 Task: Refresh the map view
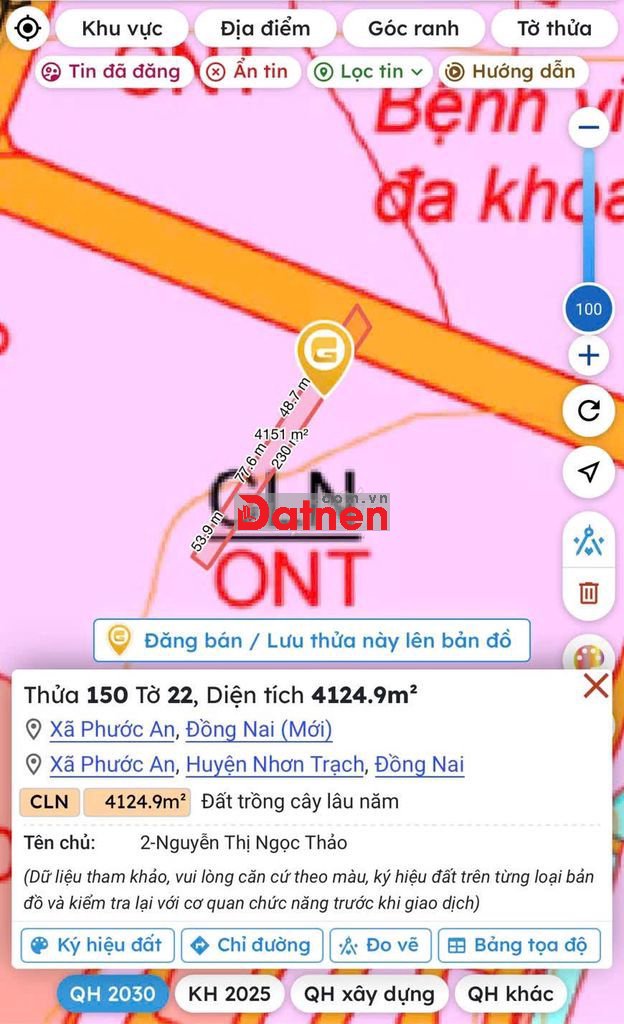[589, 410]
